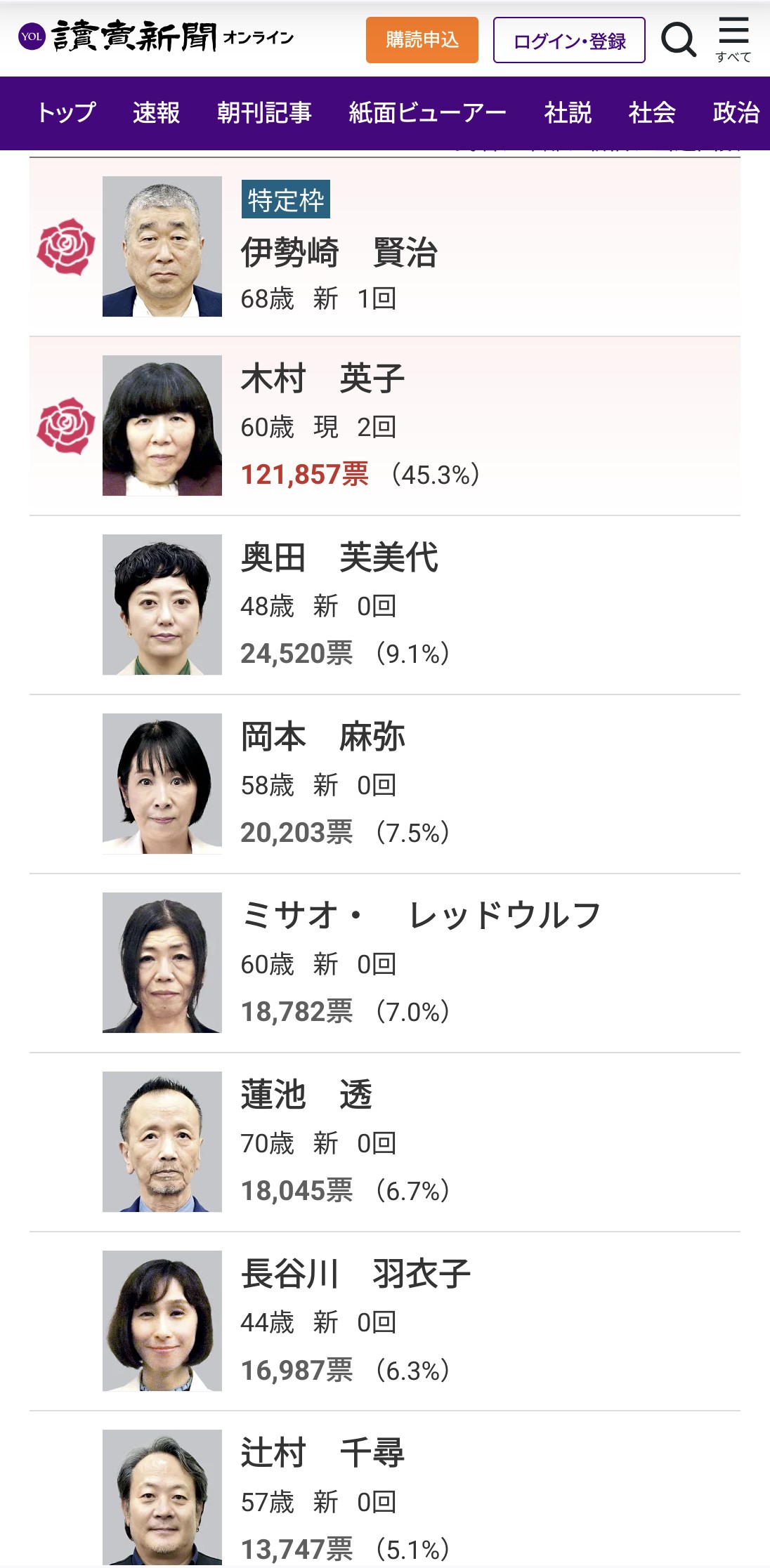Switch to the 政治 tab
Image resolution: width=770 pixels, height=1568 pixels.
pyautogui.click(x=736, y=113)
